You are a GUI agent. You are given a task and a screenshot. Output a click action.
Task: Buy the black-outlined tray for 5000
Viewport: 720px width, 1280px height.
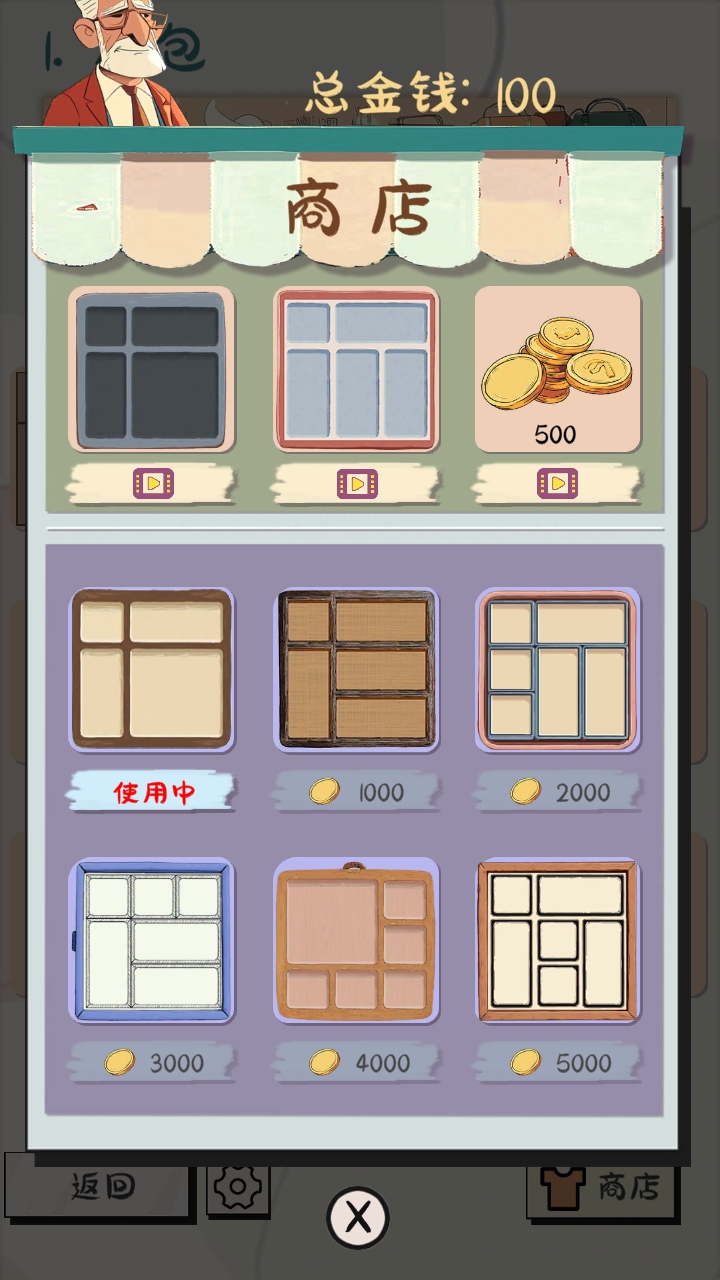(x=557, y=1062)
